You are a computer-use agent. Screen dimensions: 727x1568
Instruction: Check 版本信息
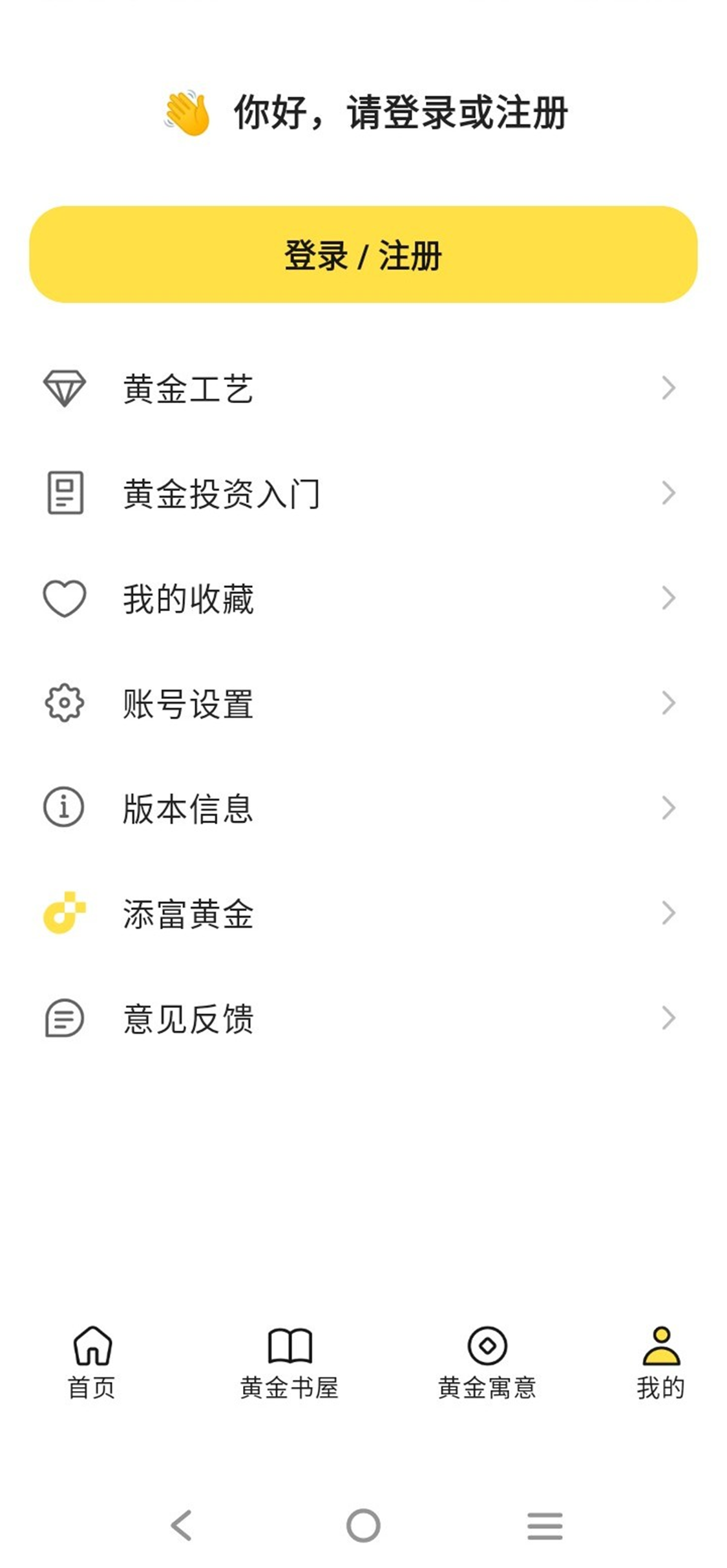click(362, 808)
